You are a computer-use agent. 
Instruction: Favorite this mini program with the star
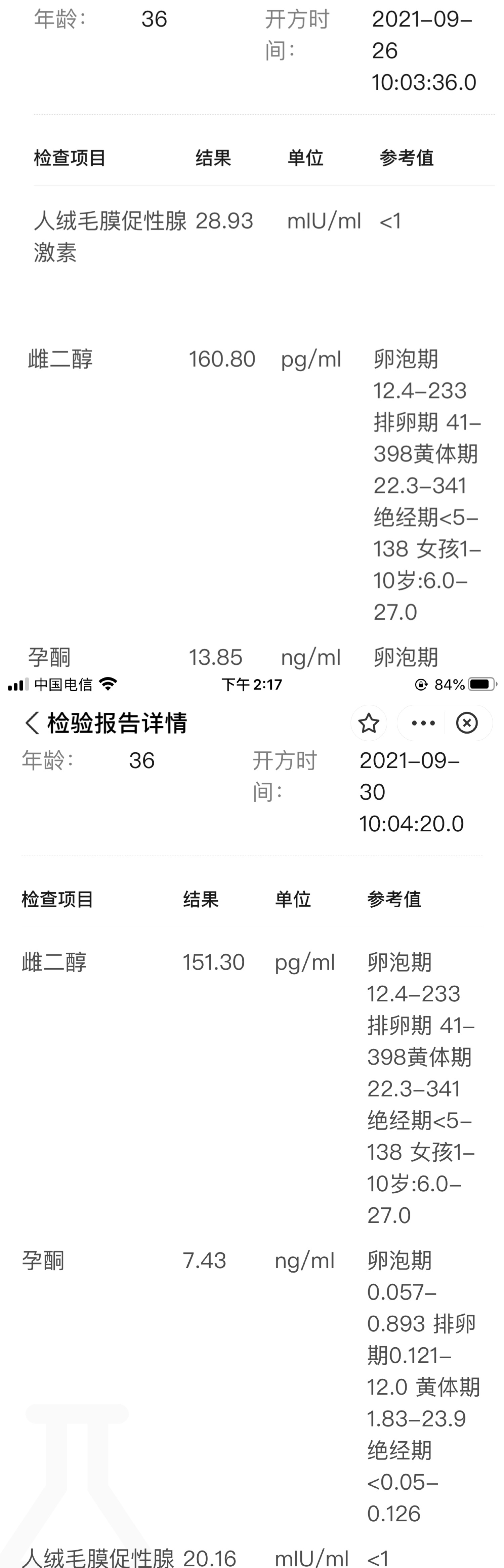369,723
